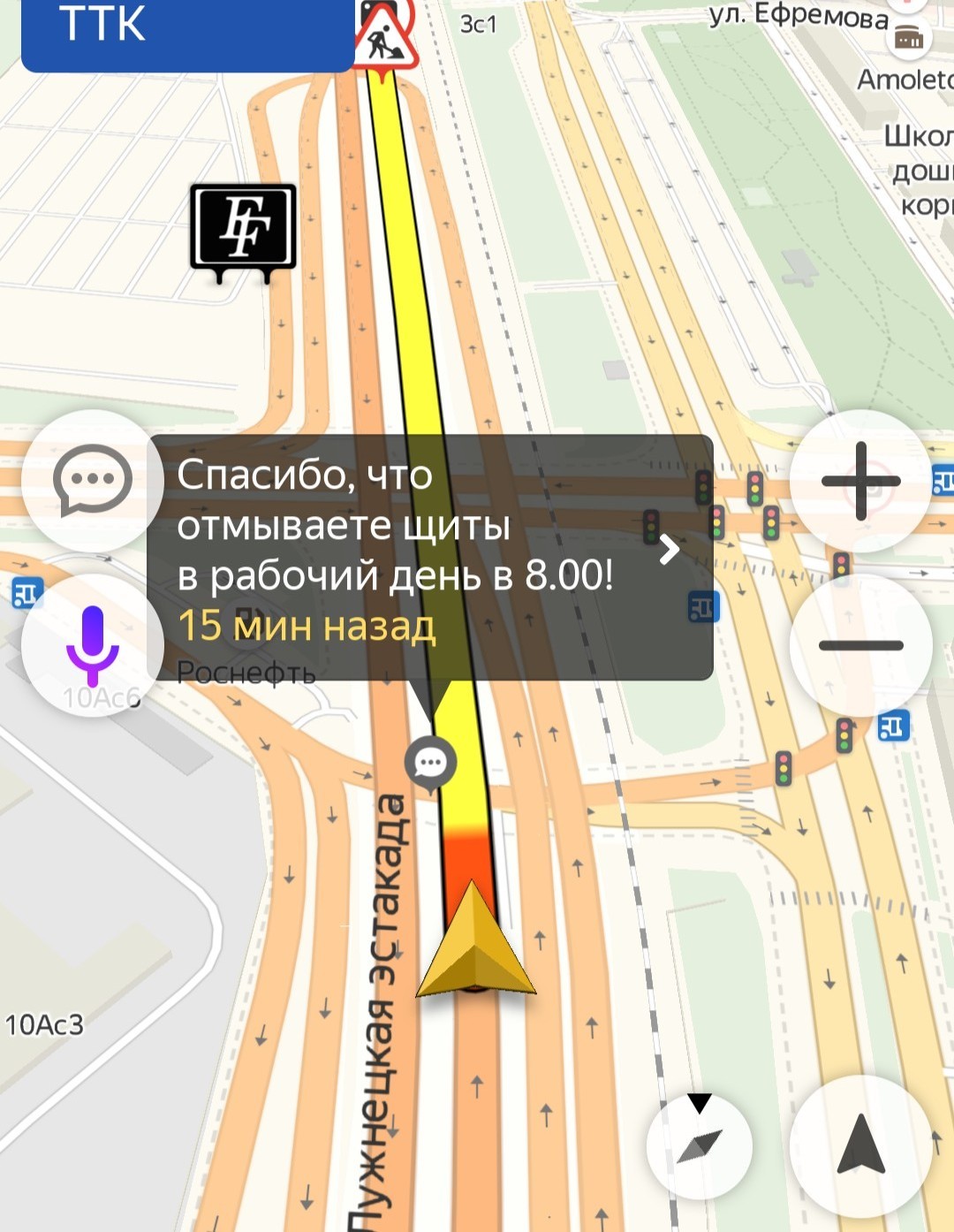Viewport: 954px width, 1232px height.
Task: Activate the purple voice assistant microphone
Action: click(x=92, y=645)
